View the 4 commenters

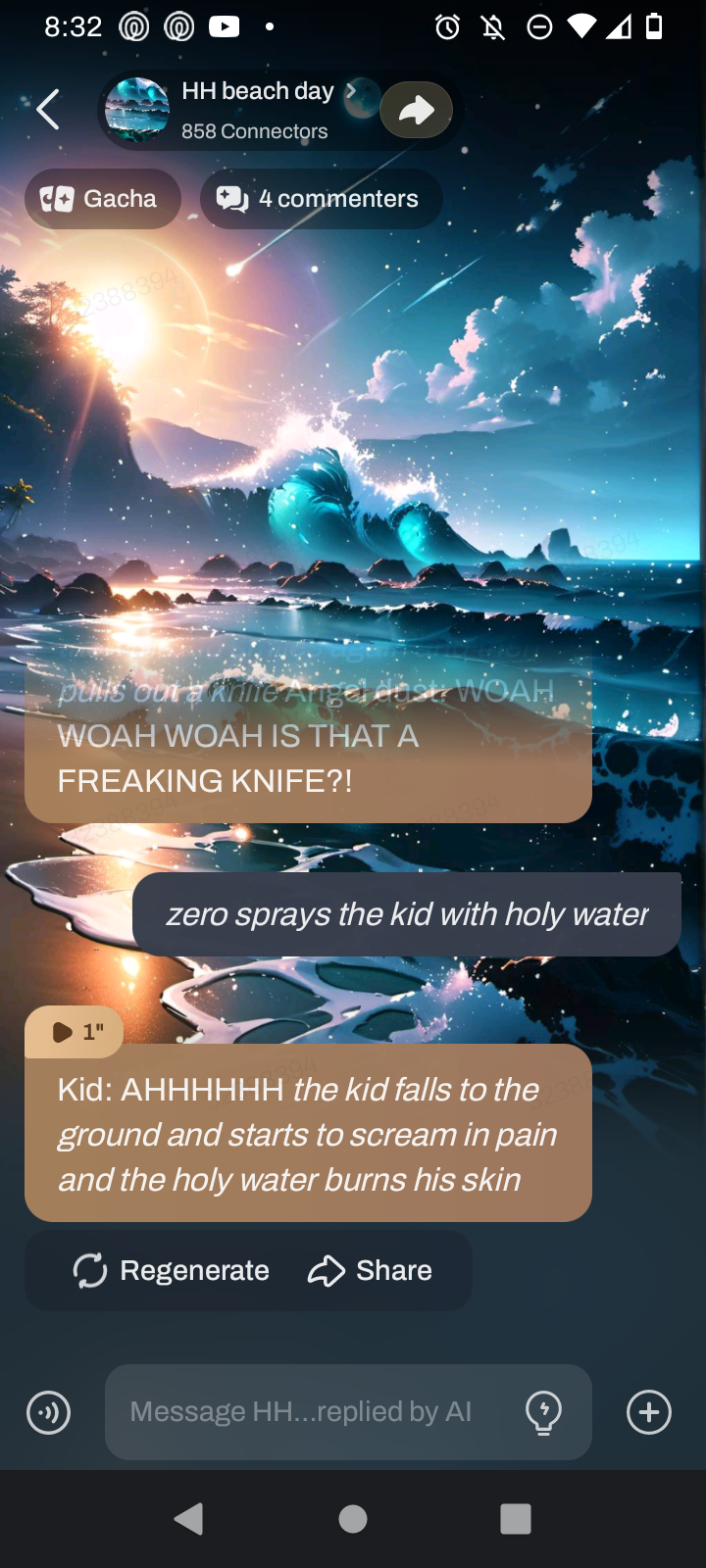321,199
